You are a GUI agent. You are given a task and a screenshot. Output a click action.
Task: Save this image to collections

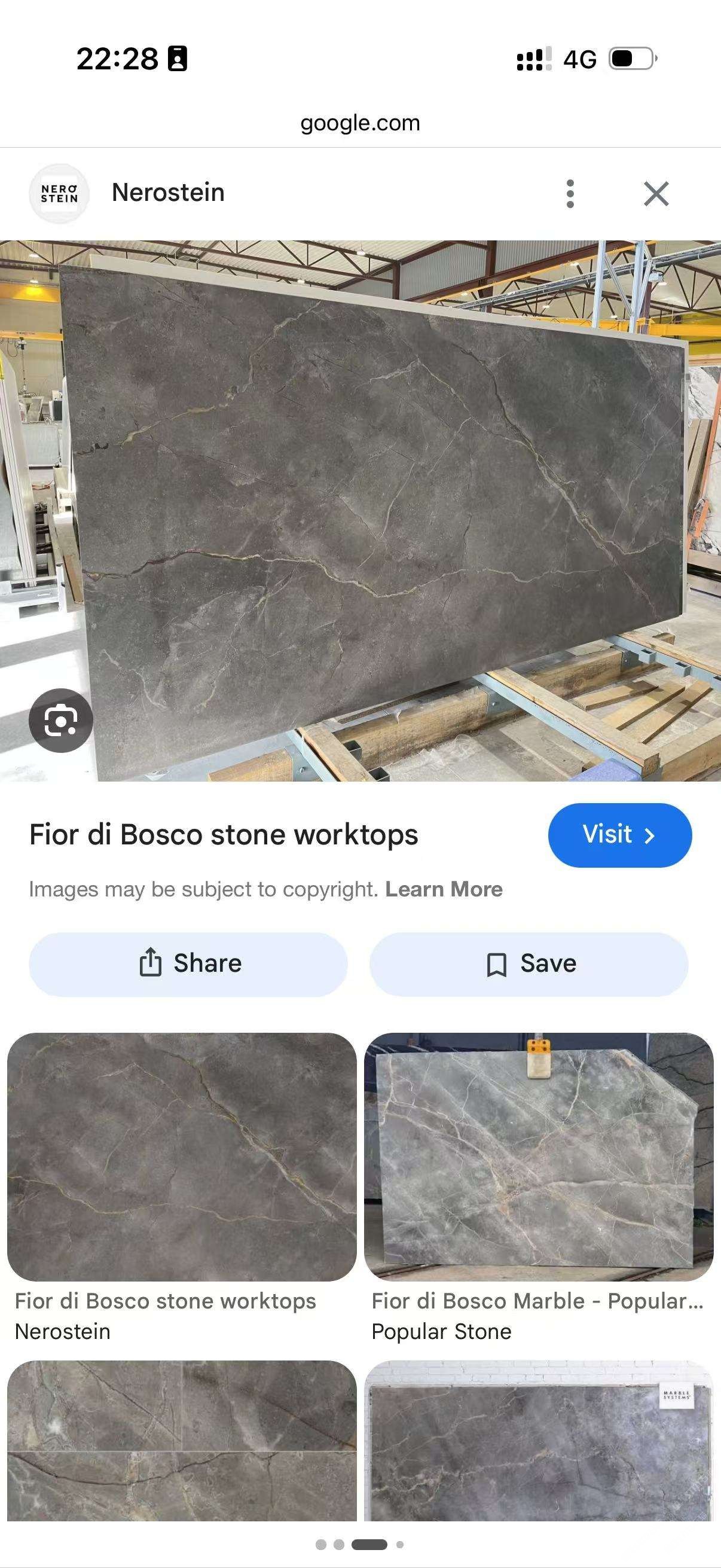pyautogui.click(x=528, y=964)
